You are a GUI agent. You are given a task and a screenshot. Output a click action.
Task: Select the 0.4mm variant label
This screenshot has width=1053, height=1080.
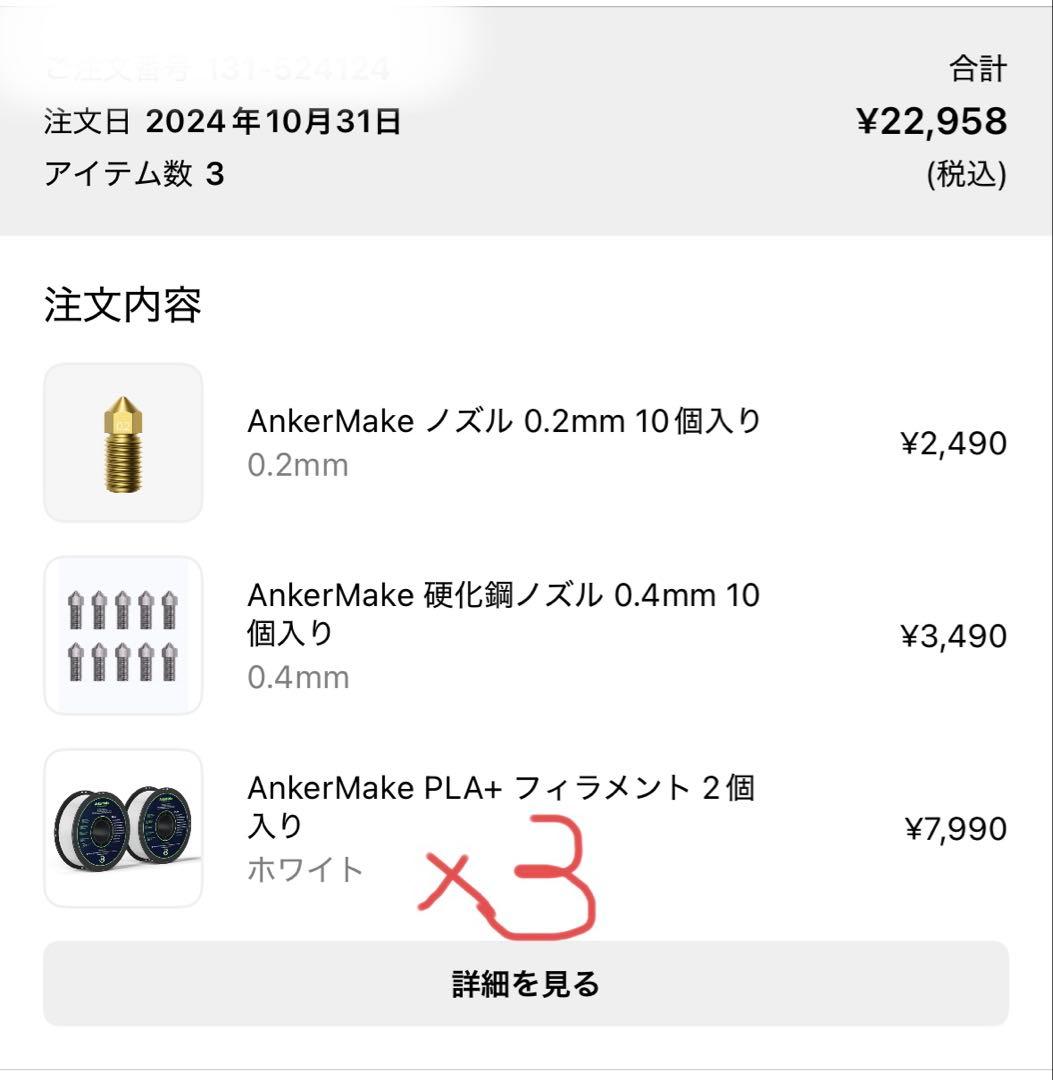tap(297, 677)
